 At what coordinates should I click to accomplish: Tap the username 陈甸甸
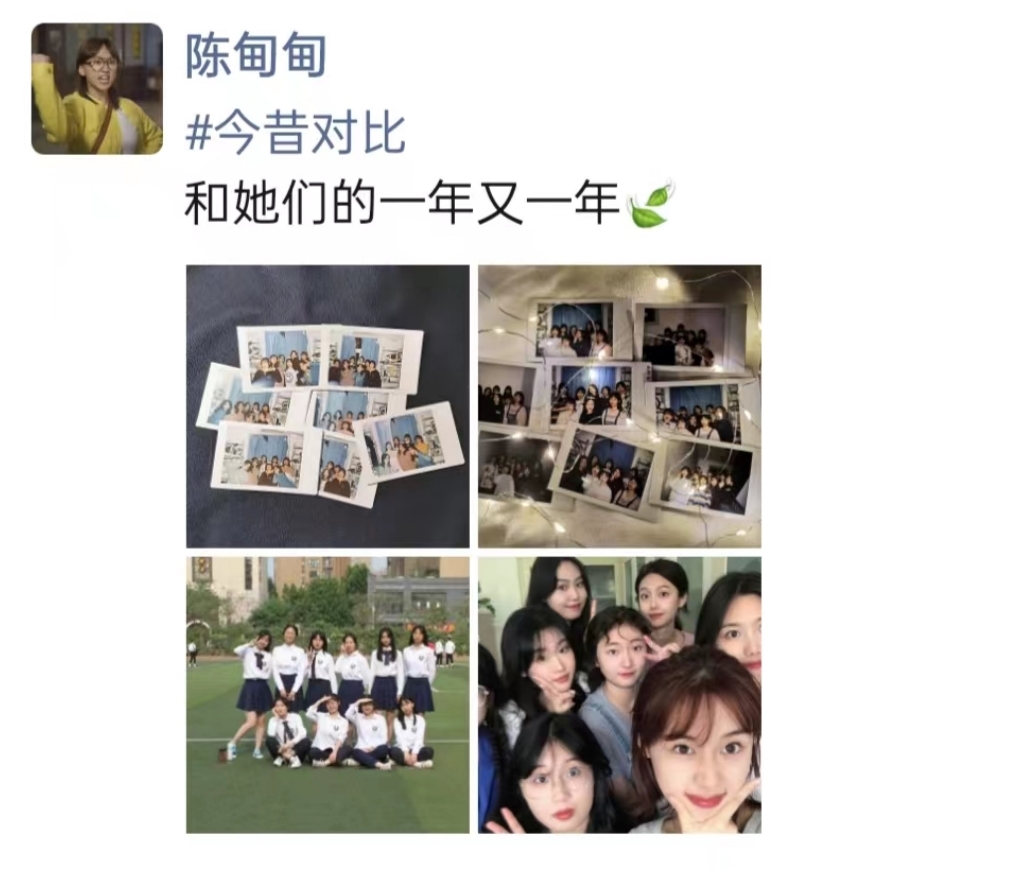point(256,54)
